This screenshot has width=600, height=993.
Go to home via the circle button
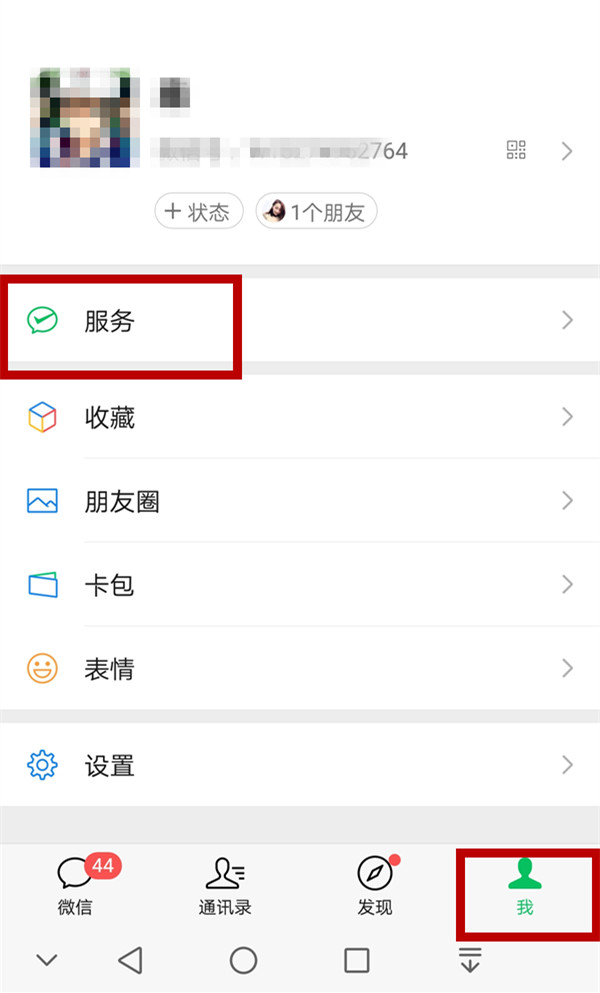[x=243, y=961]
